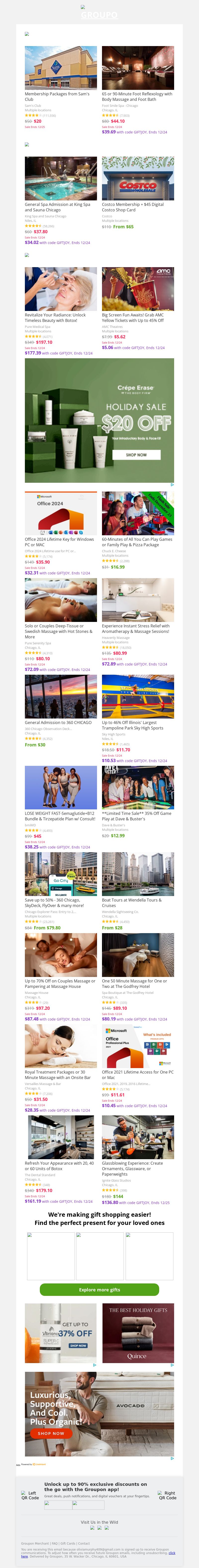The width and height of the screenshot is (199, 1568).
Task: Open the FAQ link in the footer
Action: pyautogui.click(x=55, y=1543)
